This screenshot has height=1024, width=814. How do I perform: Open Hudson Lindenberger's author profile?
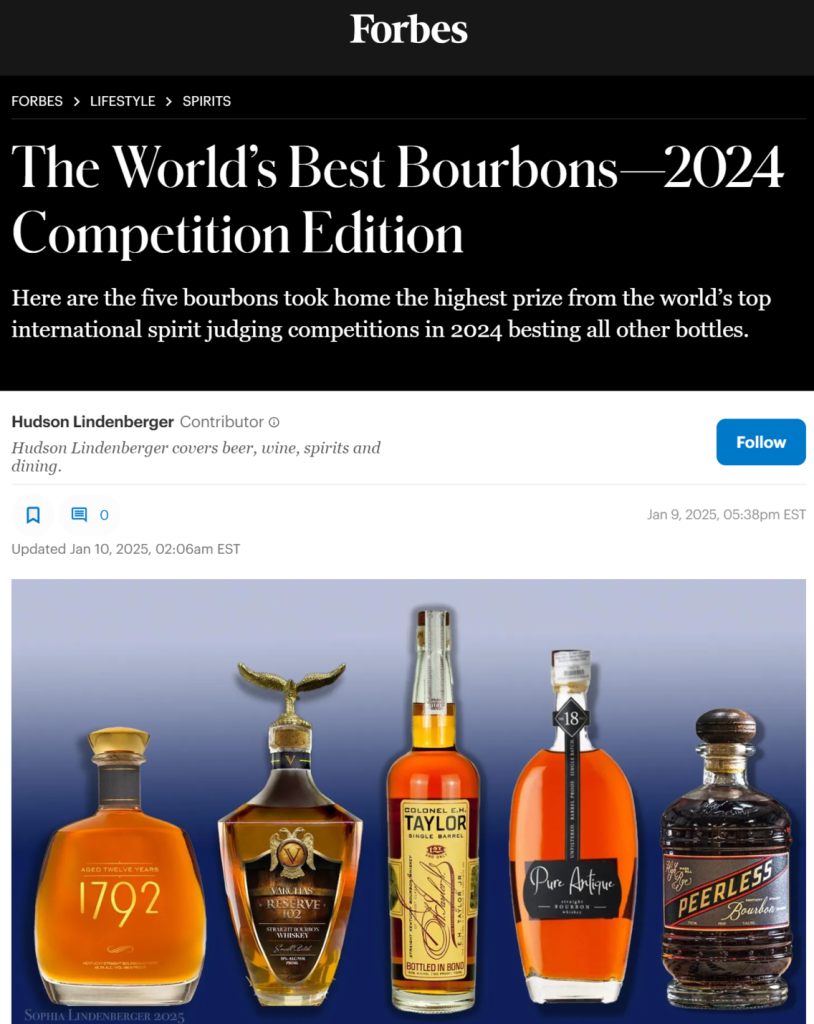click(x=93, y=422)
